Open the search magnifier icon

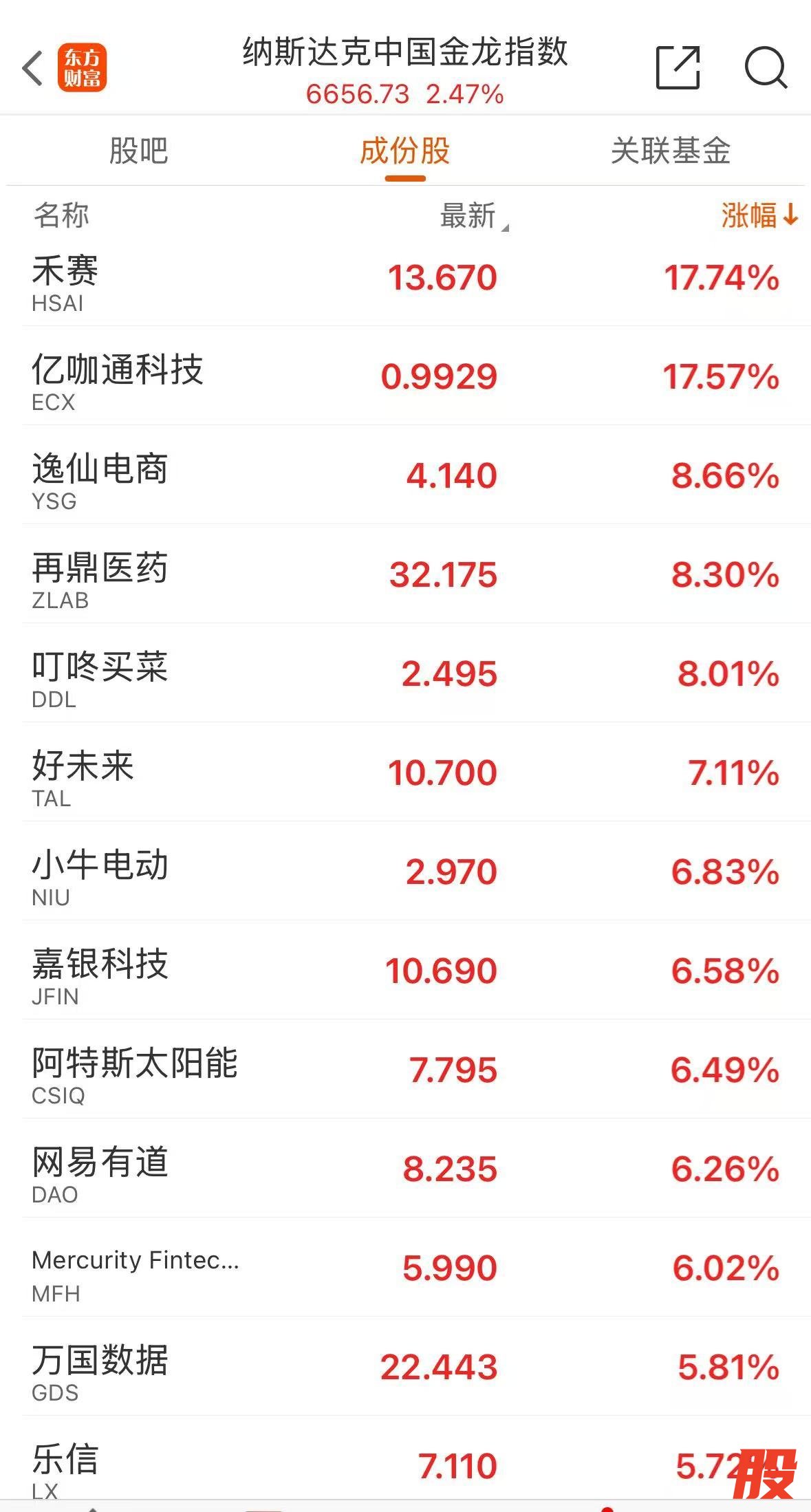pos(766,67)
